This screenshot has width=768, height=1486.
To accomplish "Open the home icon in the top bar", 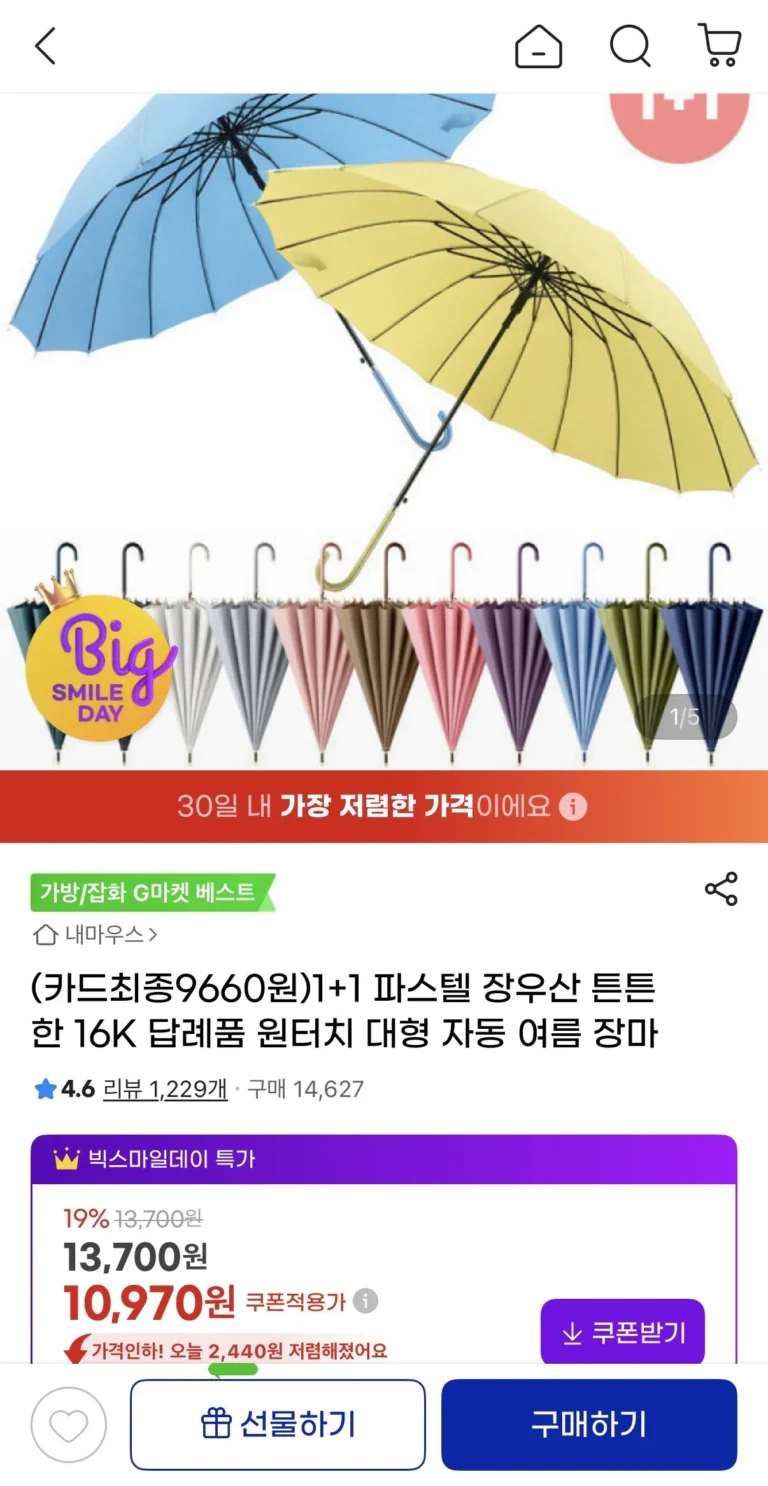I will (538, 46).
